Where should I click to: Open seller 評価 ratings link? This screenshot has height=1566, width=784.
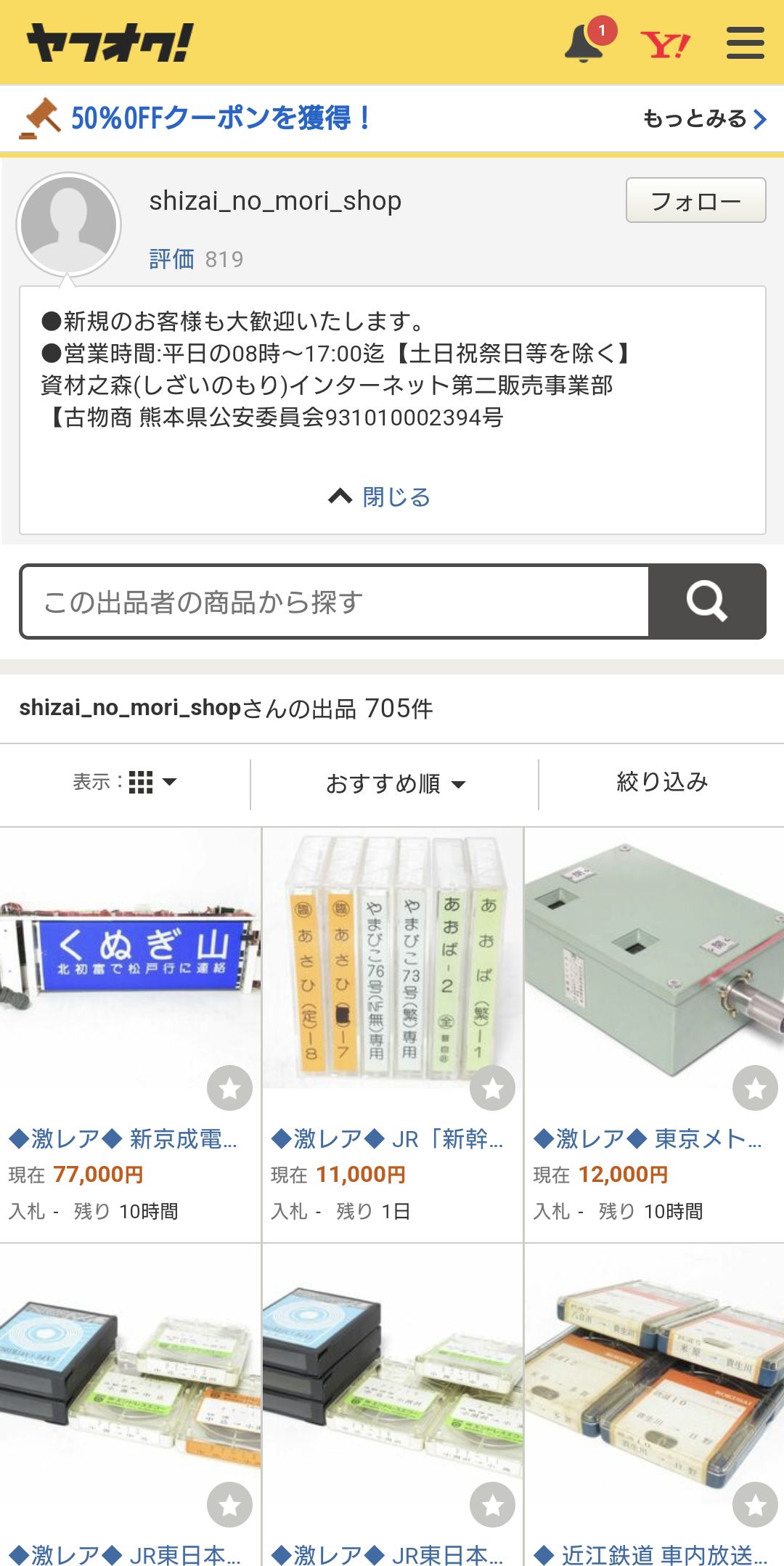pyautogui.click(x=173, y=259)
